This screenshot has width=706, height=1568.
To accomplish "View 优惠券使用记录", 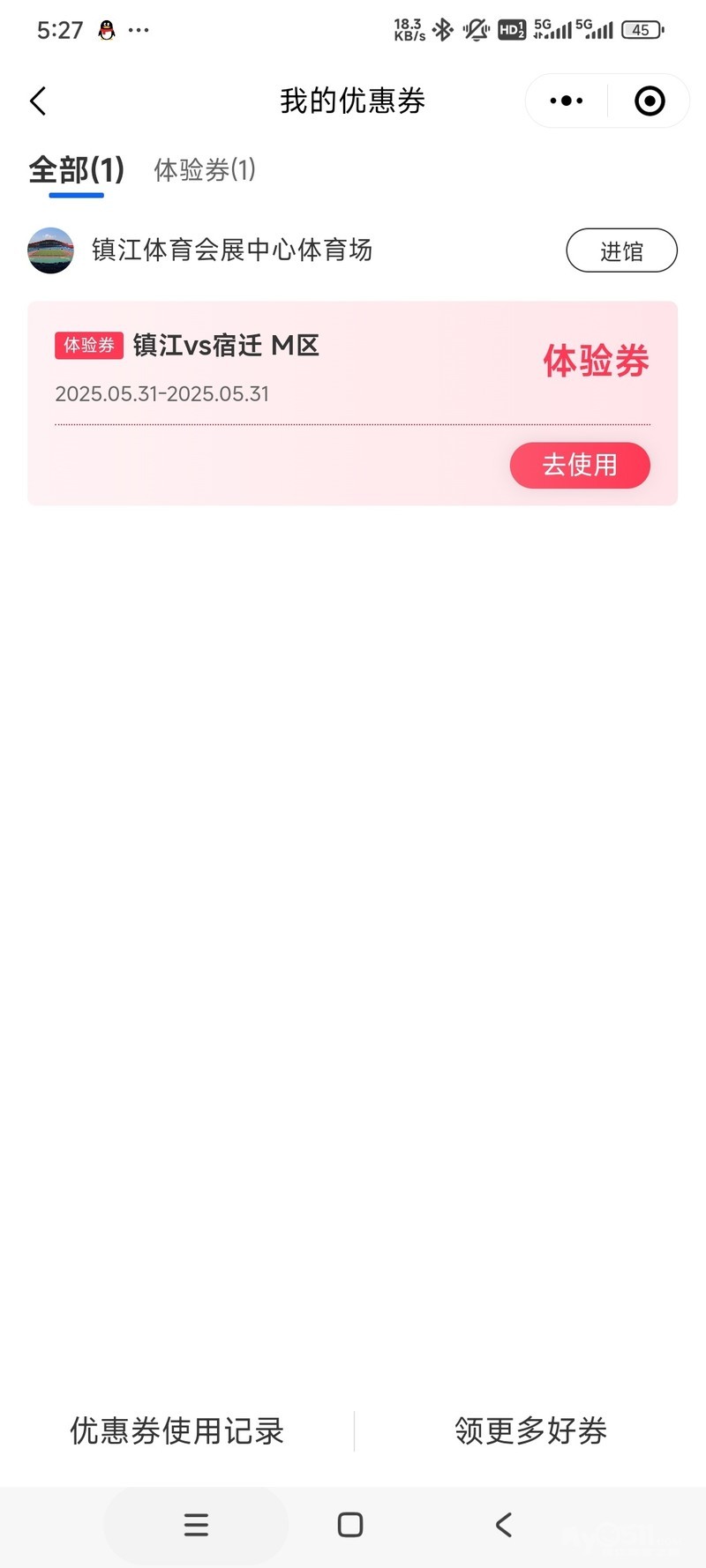I will point(176,1430).
